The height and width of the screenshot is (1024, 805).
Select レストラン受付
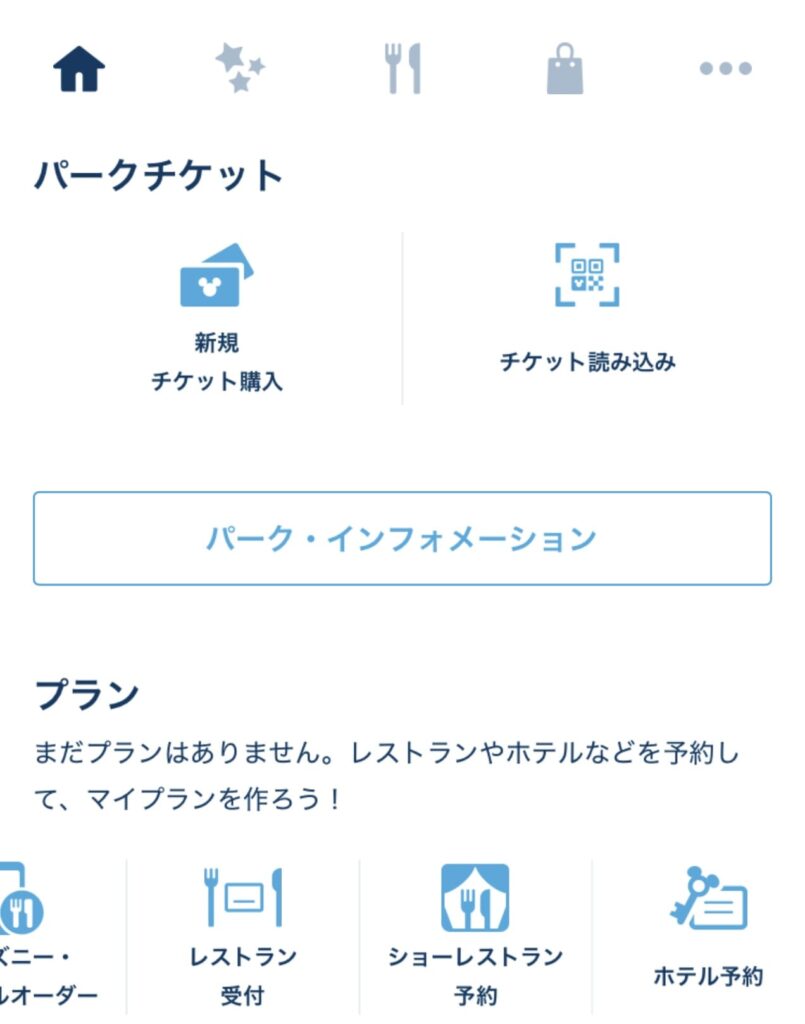243,935
